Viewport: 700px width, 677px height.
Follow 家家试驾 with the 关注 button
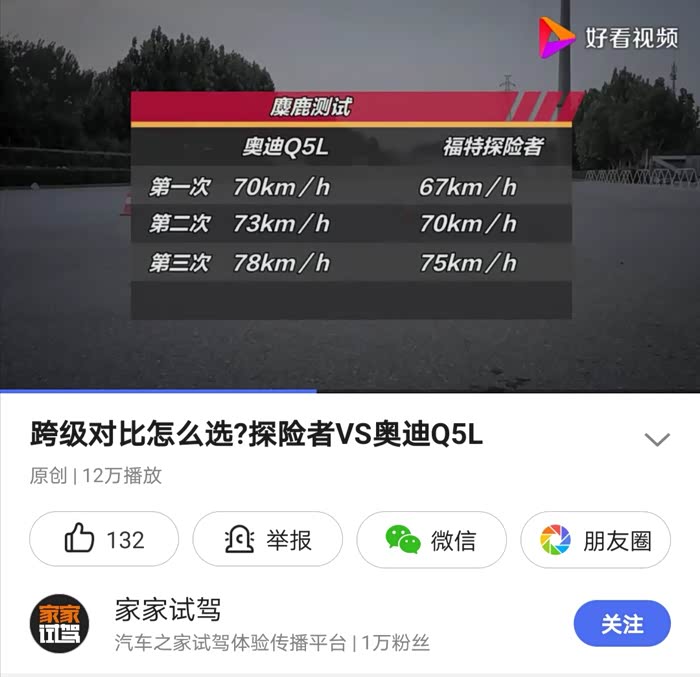622,623
